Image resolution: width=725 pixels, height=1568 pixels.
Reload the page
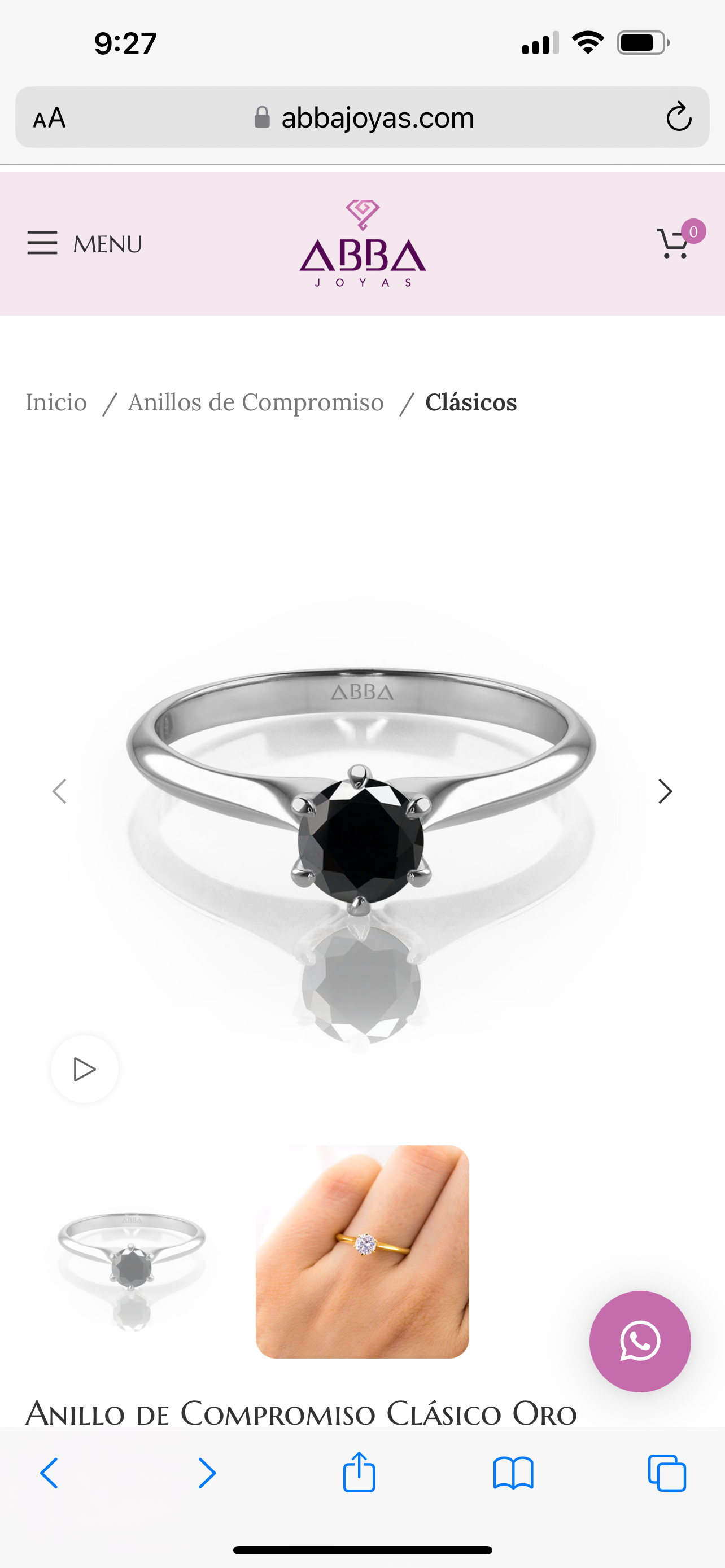pos(679,117)
